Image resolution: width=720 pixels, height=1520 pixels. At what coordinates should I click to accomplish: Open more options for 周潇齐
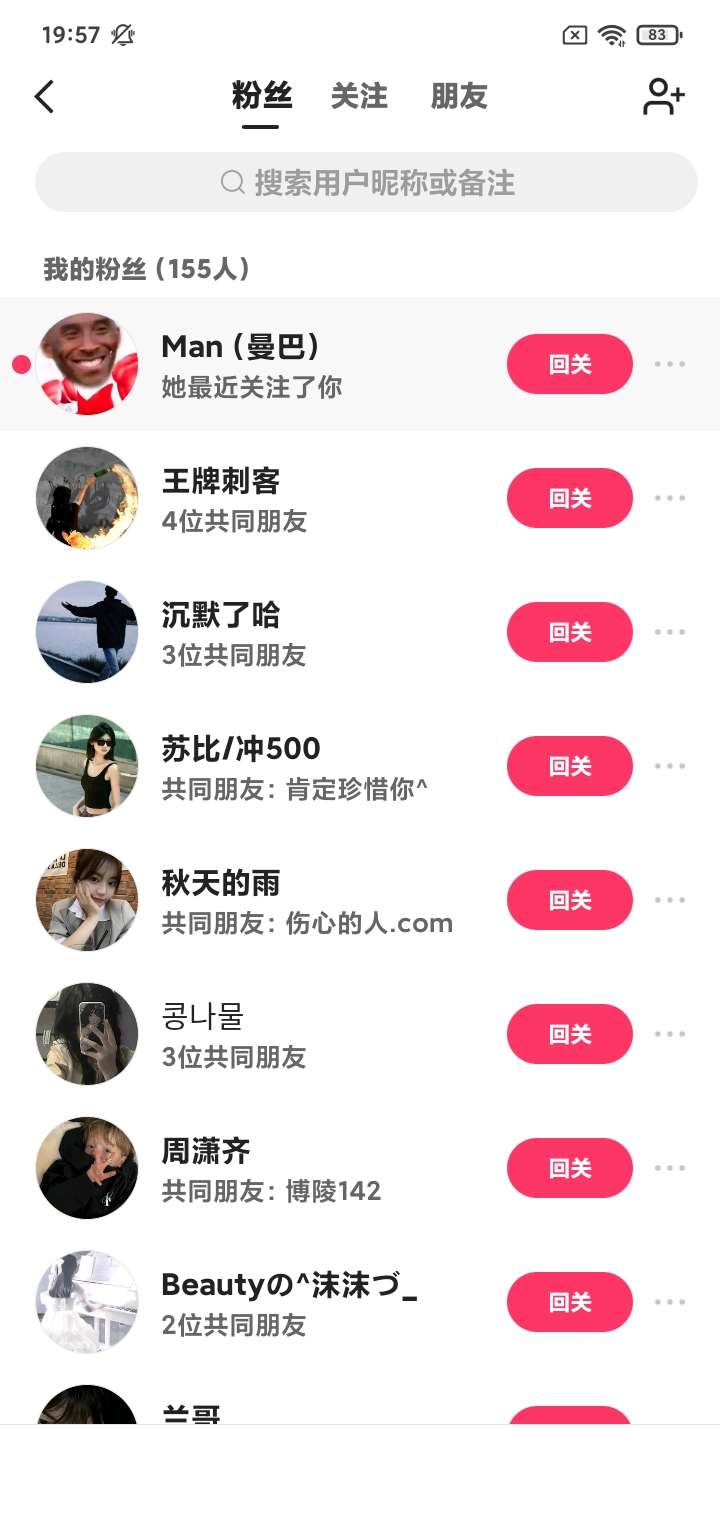(670, 1168)
